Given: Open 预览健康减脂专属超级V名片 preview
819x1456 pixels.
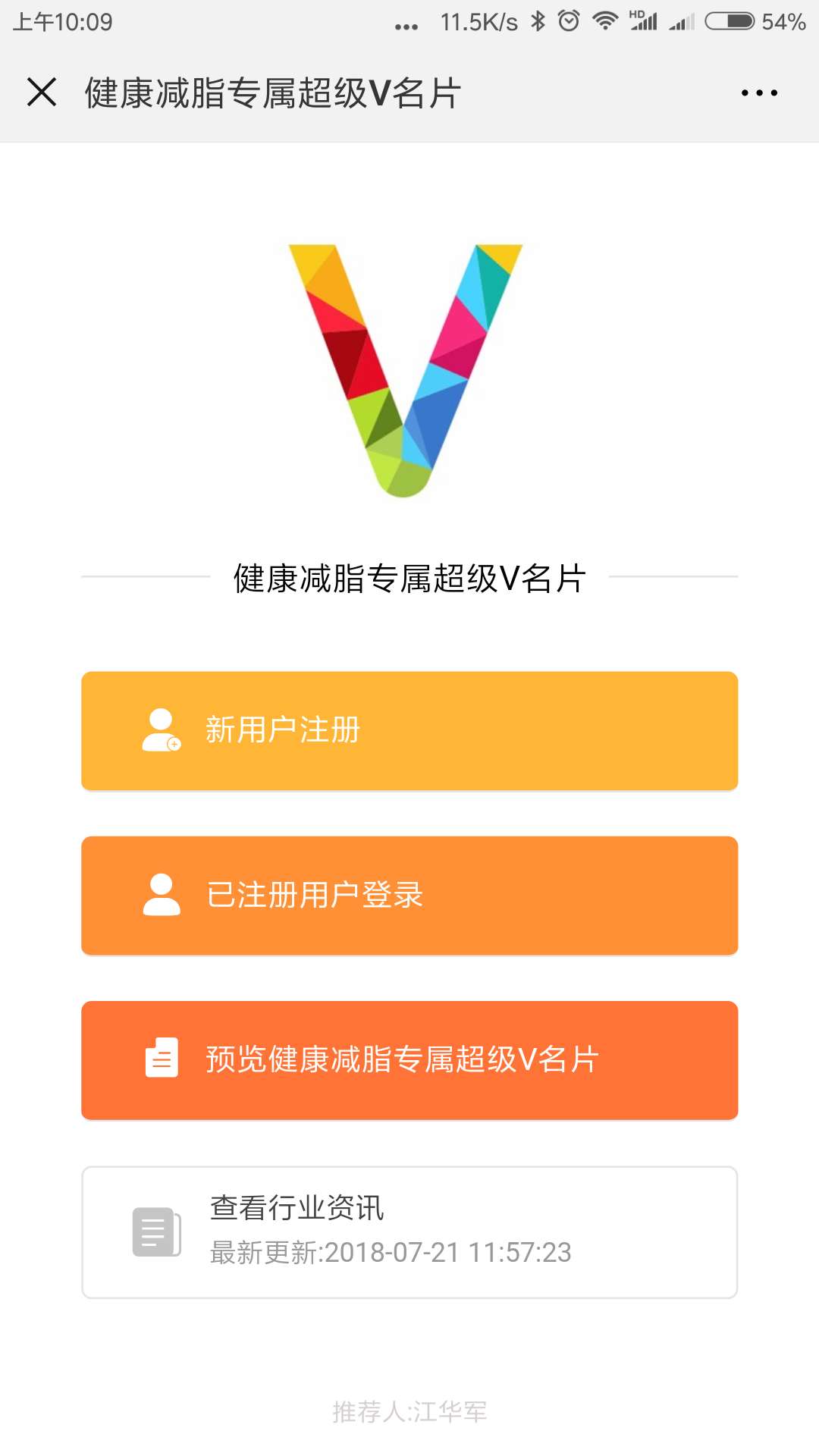Looking at the screenshot, I should coord(409,1059).
